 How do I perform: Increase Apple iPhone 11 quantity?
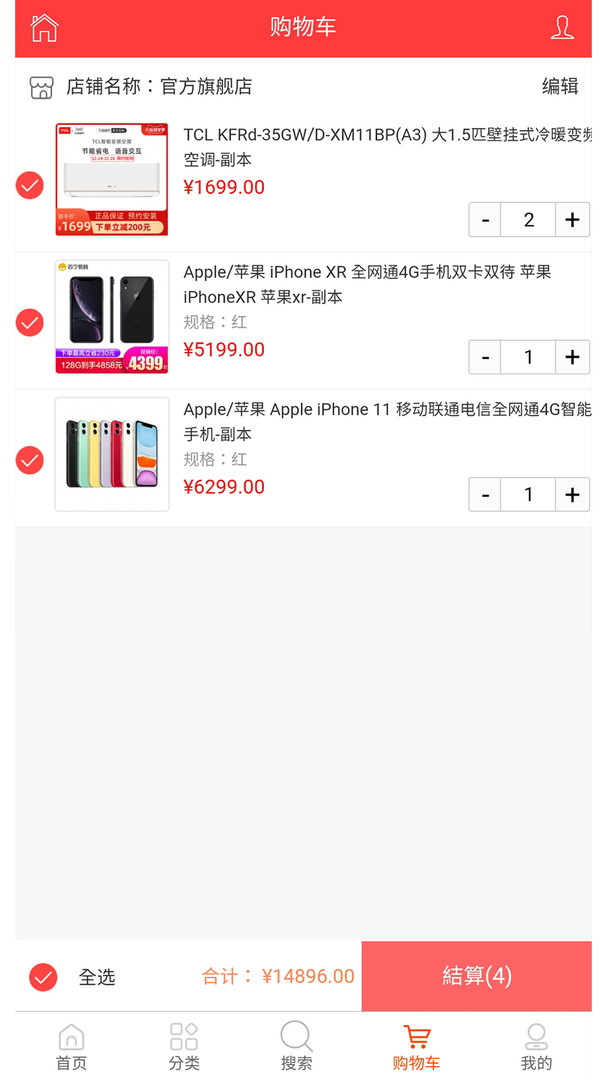click(572, 494)
